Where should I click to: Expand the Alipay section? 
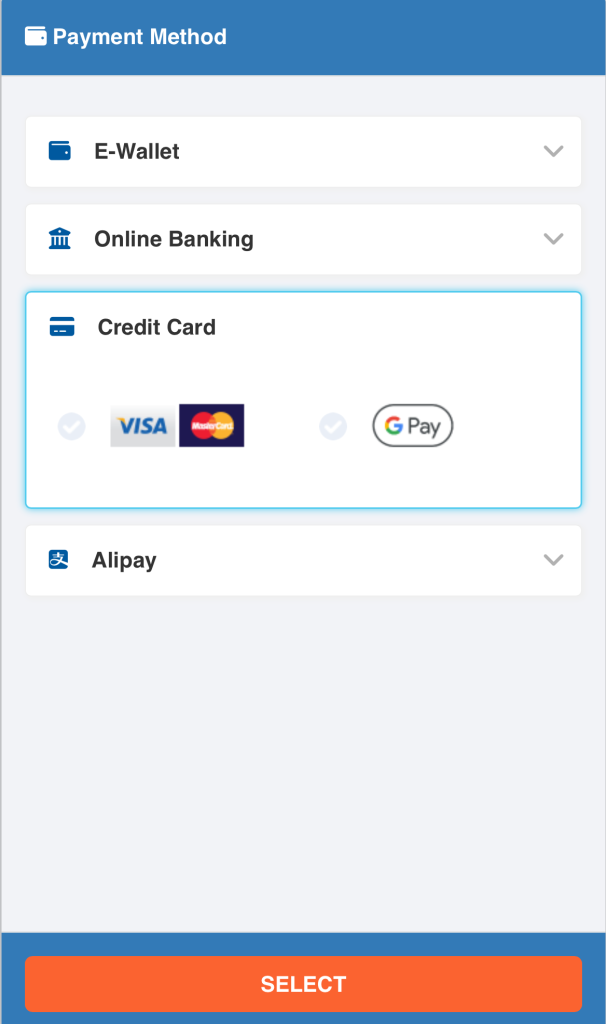click(x=303, y=560)
